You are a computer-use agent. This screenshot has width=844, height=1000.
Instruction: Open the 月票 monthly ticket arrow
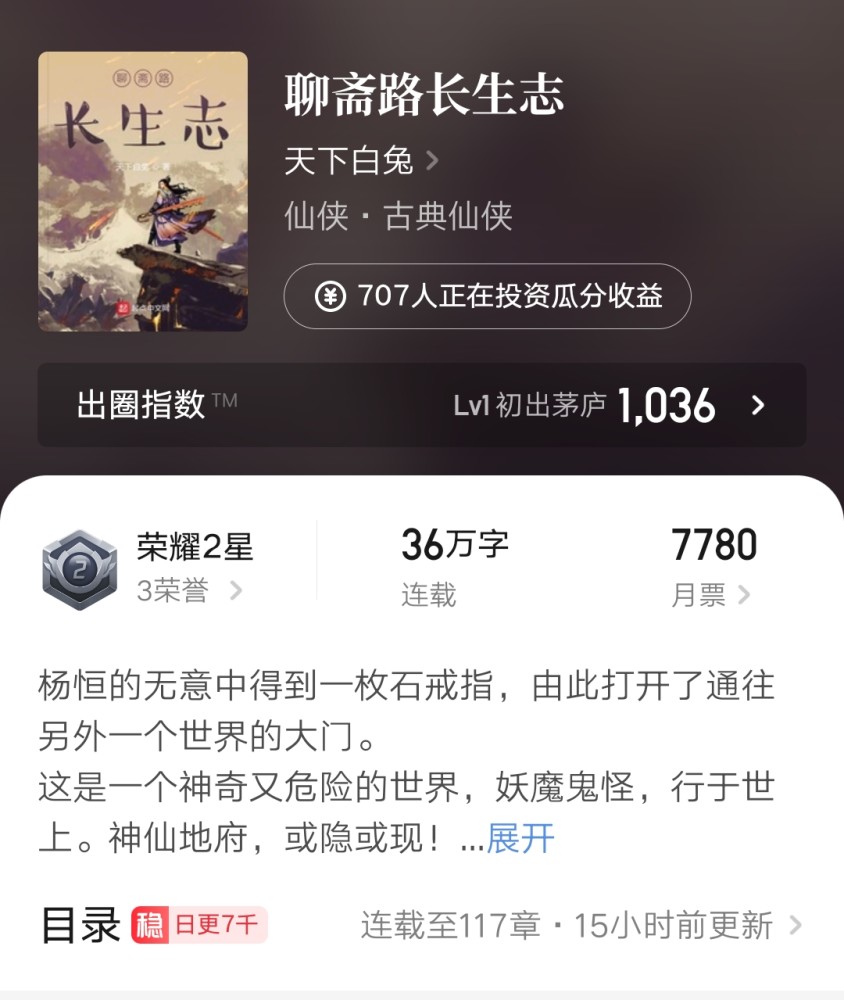tap(744, 595)
